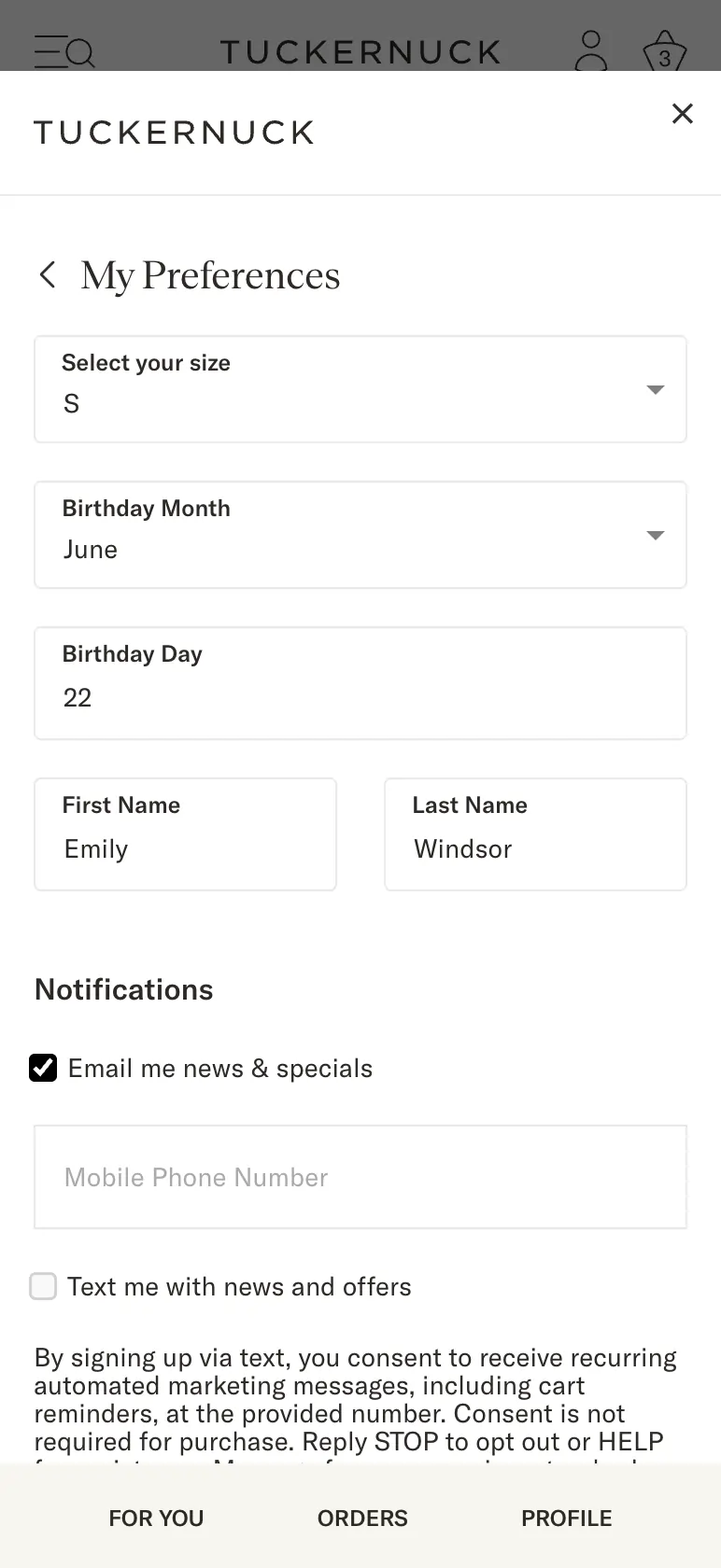Image resolution: width=721 pixels, height=1568 pixels.
Task: Edit the First Name field
Action: click(x=185, y=834)
